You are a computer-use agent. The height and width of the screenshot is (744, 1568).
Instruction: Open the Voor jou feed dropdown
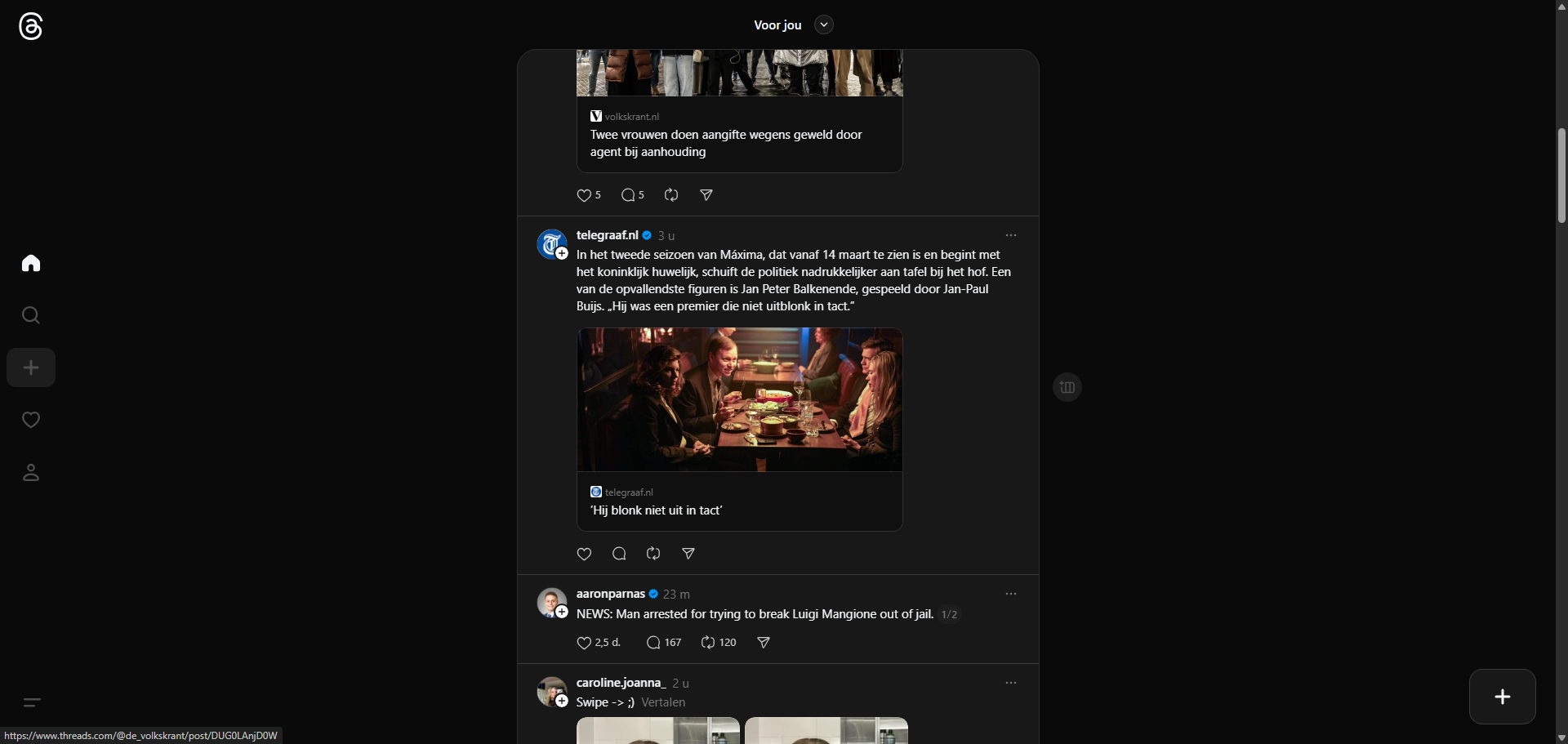823,25
